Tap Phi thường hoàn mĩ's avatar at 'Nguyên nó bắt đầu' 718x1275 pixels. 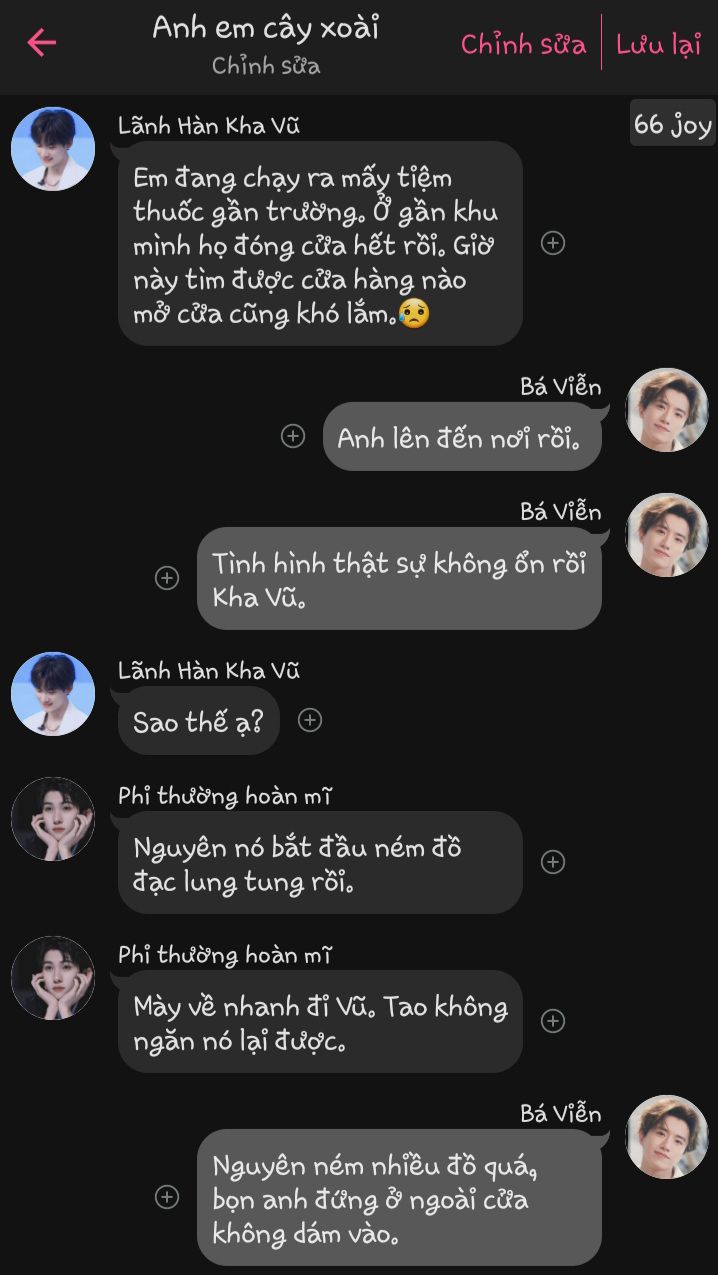pos(53,819)
